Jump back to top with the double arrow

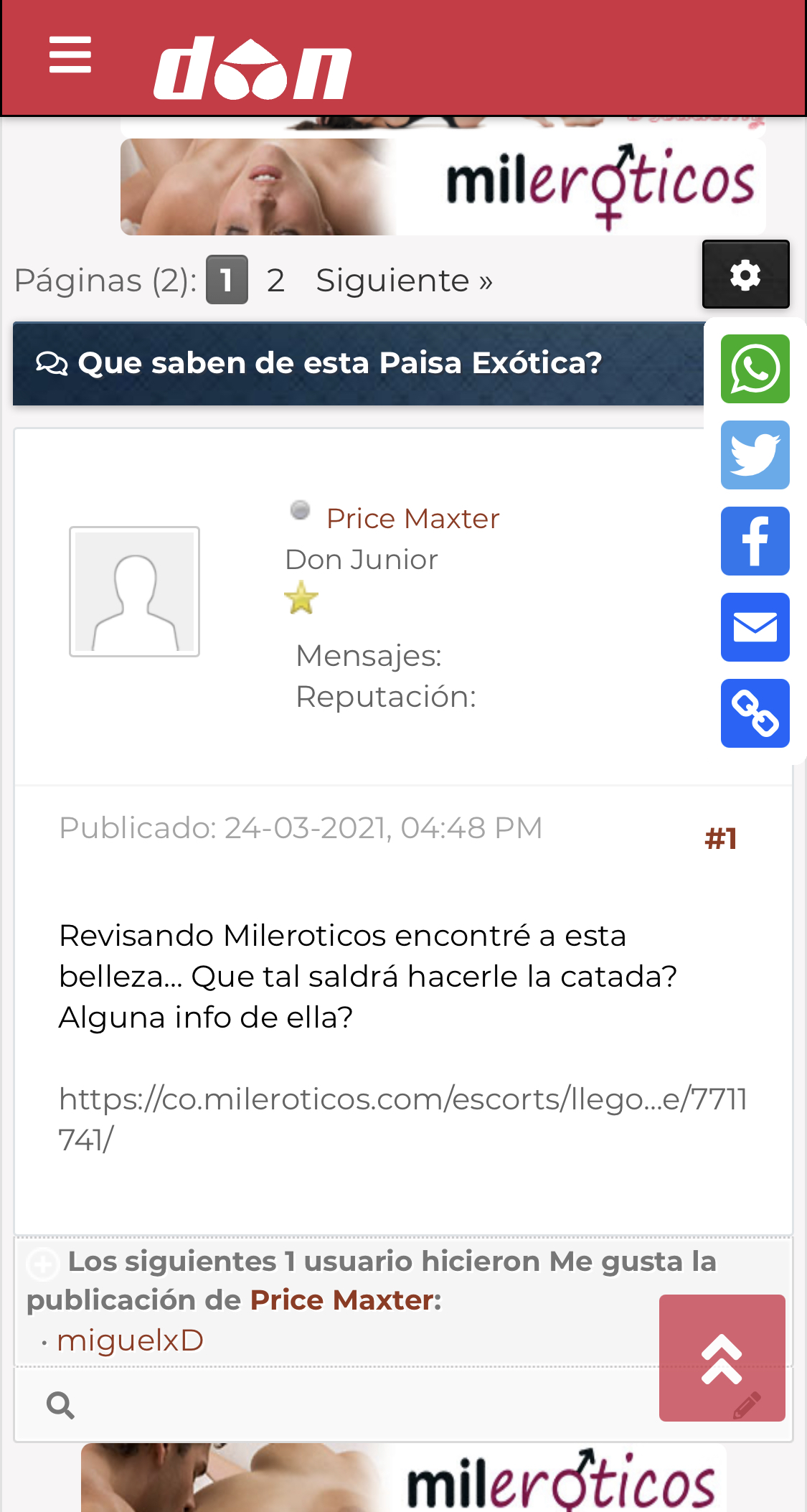(722, 1358)
